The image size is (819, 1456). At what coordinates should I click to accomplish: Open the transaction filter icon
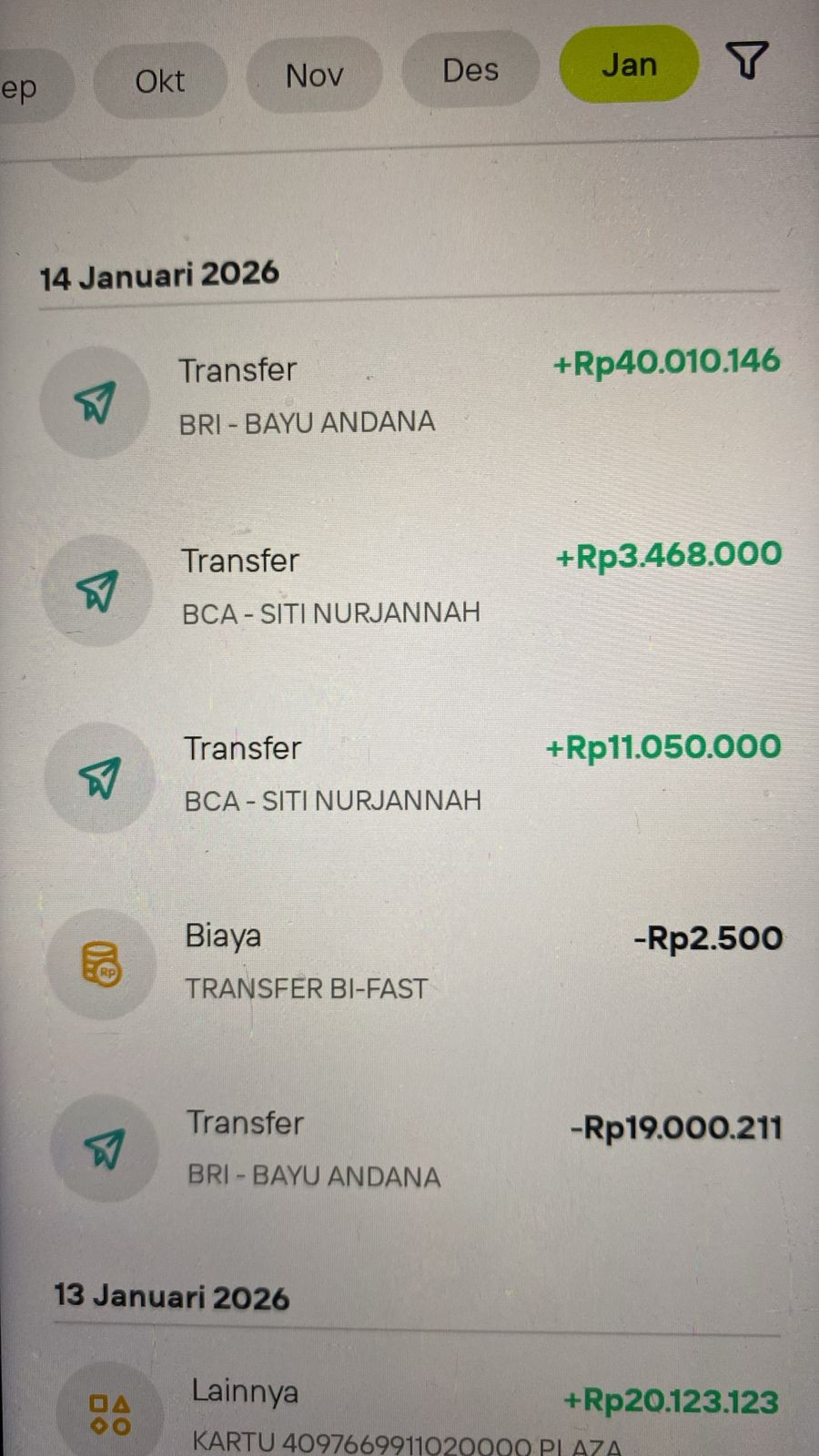(748, 60)
